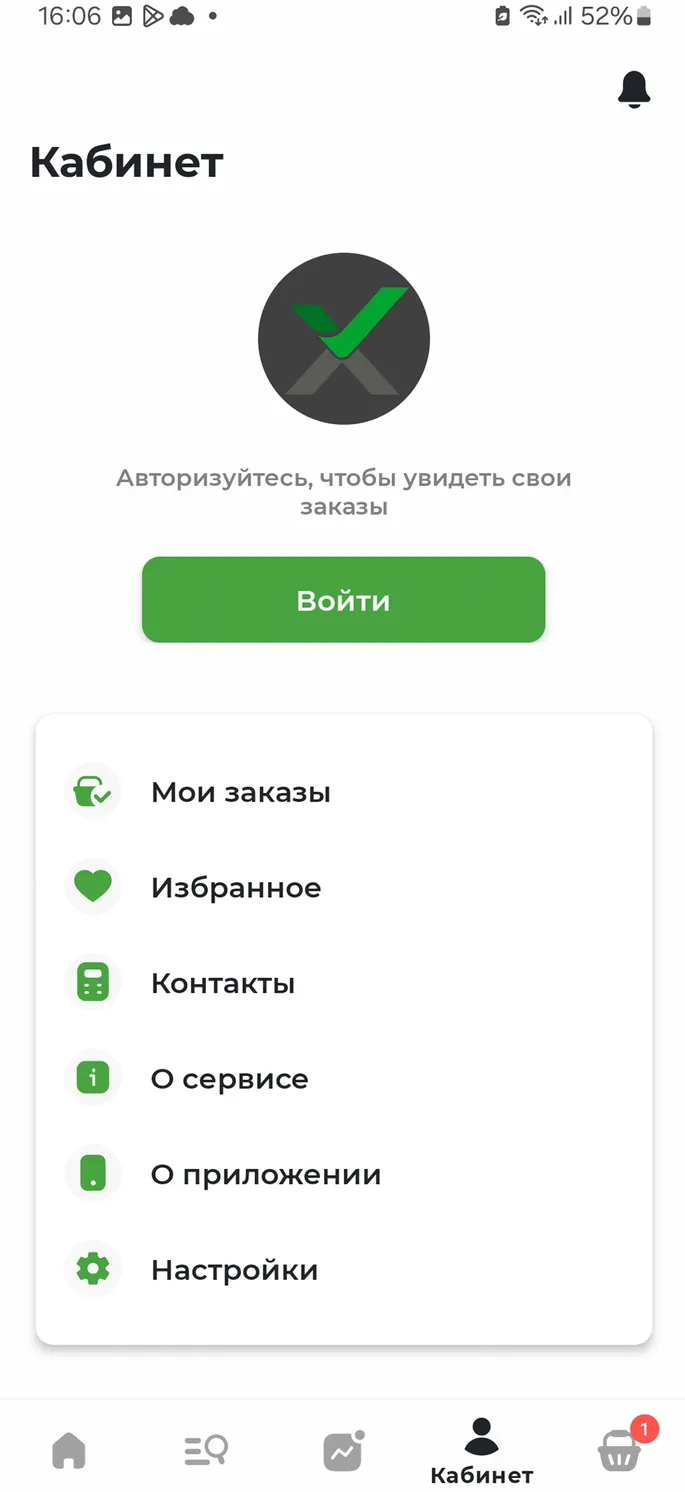The image size is (685, 1492).
Task: Open Мои заказы
Action: coord(343,792)
